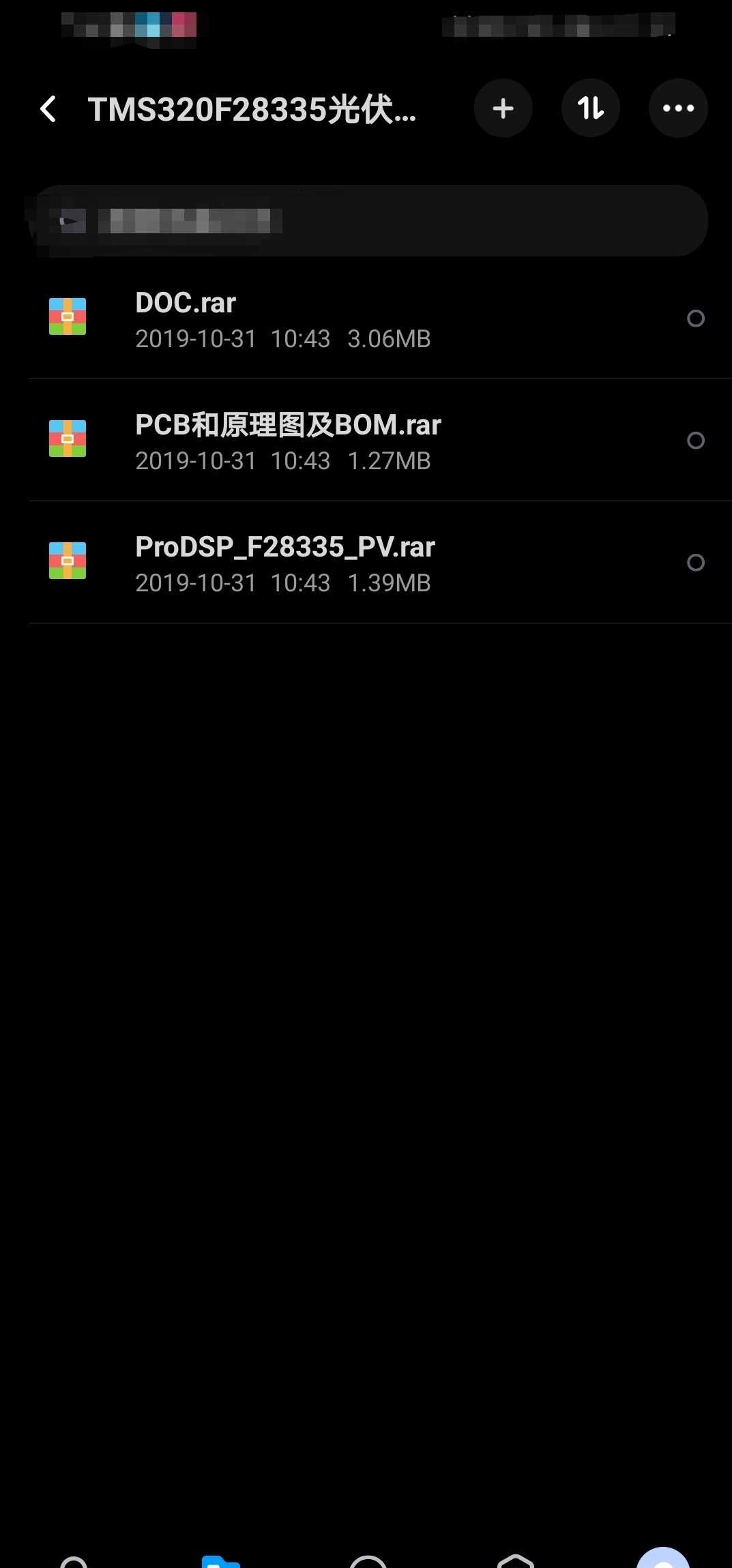Image resolution: width=732 pixels, height=1568 pixels.
Task: Open ProDSP_F28335_PV.rar archive
Action: point(287,563)
